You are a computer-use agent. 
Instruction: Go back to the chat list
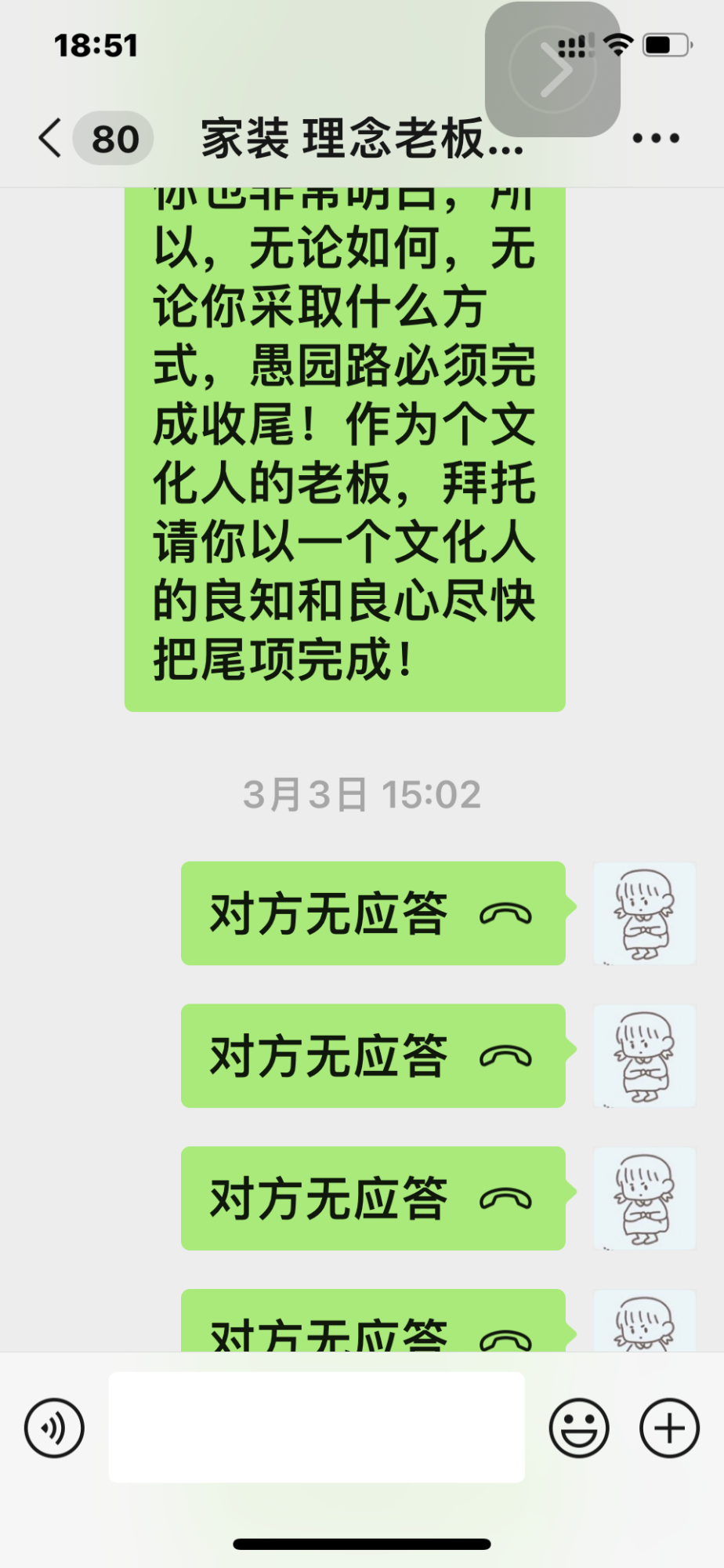tap(51, 139)
